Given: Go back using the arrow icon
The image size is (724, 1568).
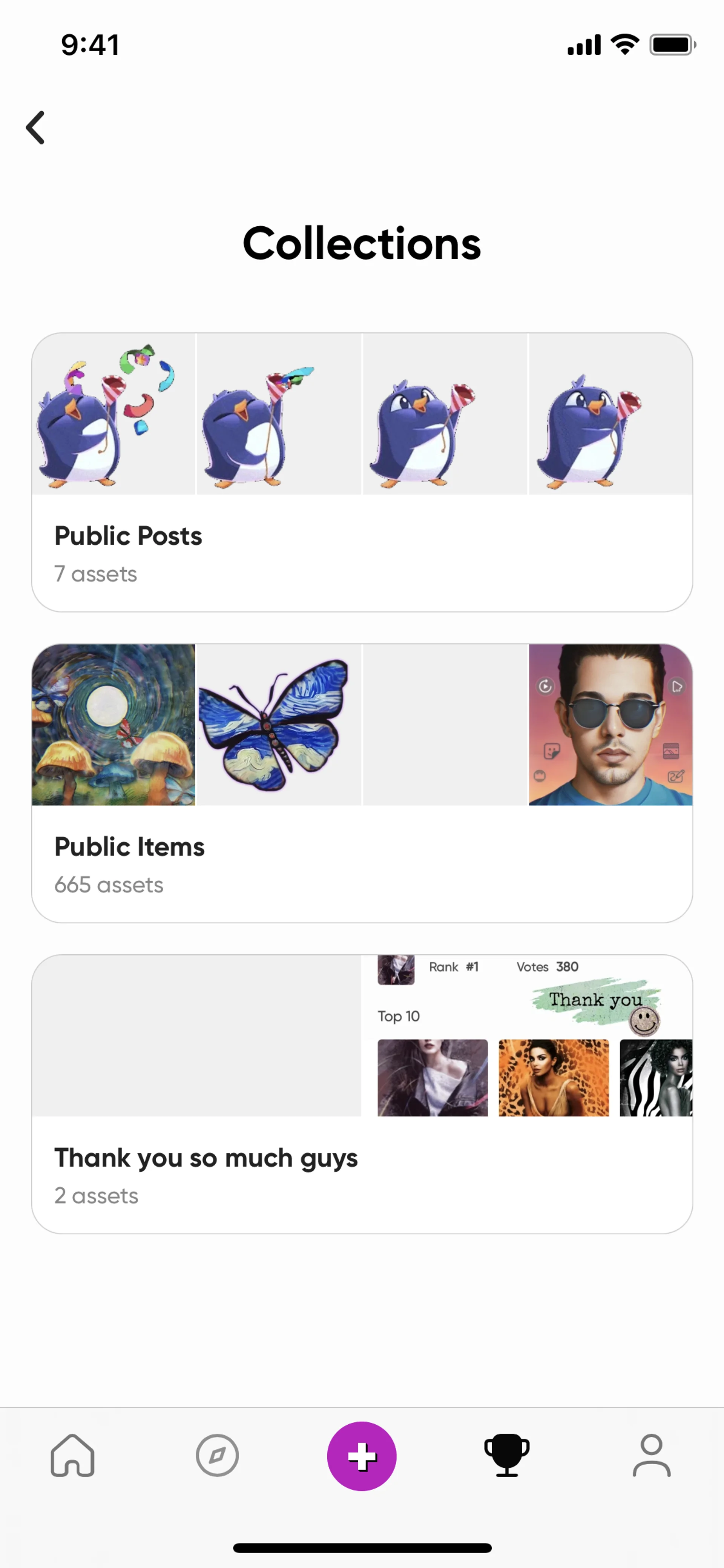Looking at the screenshot, I should [x=36, y=127].
